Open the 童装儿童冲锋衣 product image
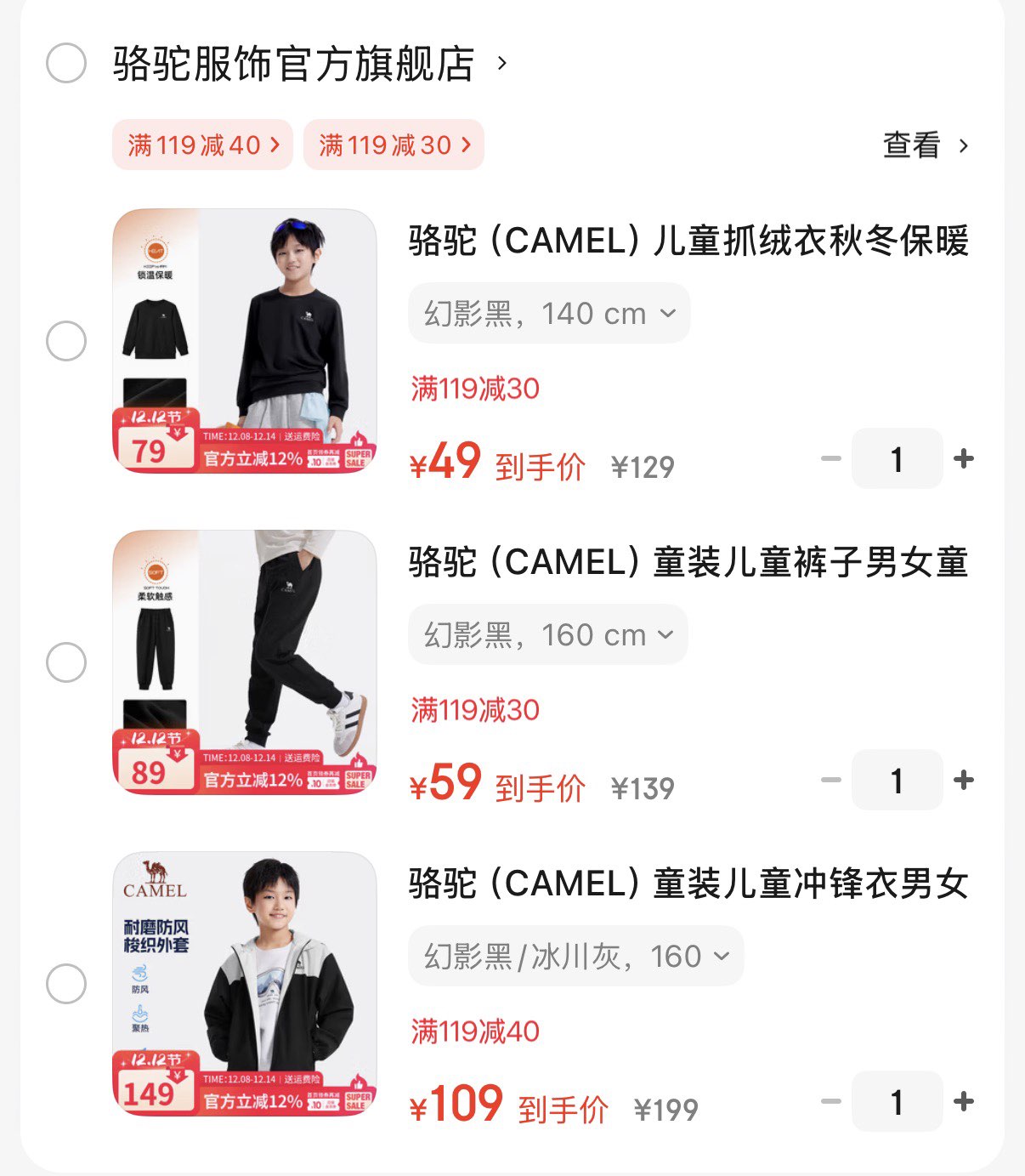This screenshot has width=1025, height=1176. click(x=245, y=984)
